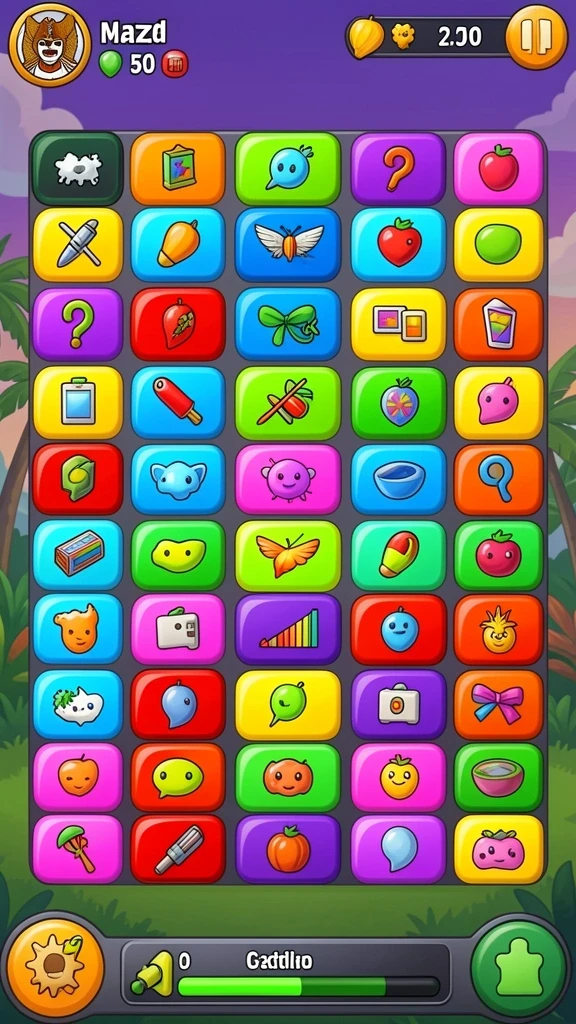The height and width of the screenshot is (1024, 576).
Task: Tap the red popsicle tile
Action: (x=178, y=401)
